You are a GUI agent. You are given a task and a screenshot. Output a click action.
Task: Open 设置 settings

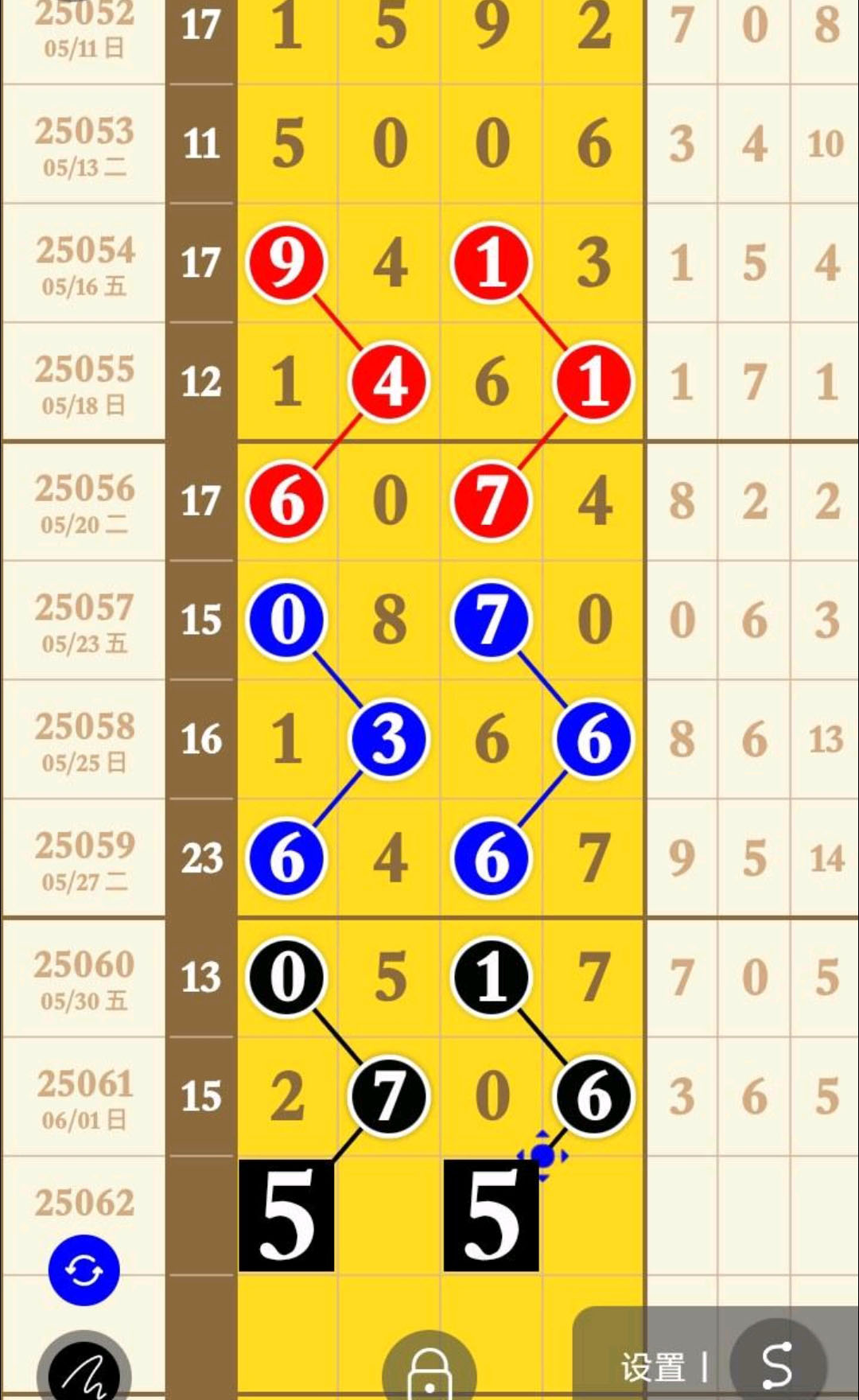point(653,1367)
